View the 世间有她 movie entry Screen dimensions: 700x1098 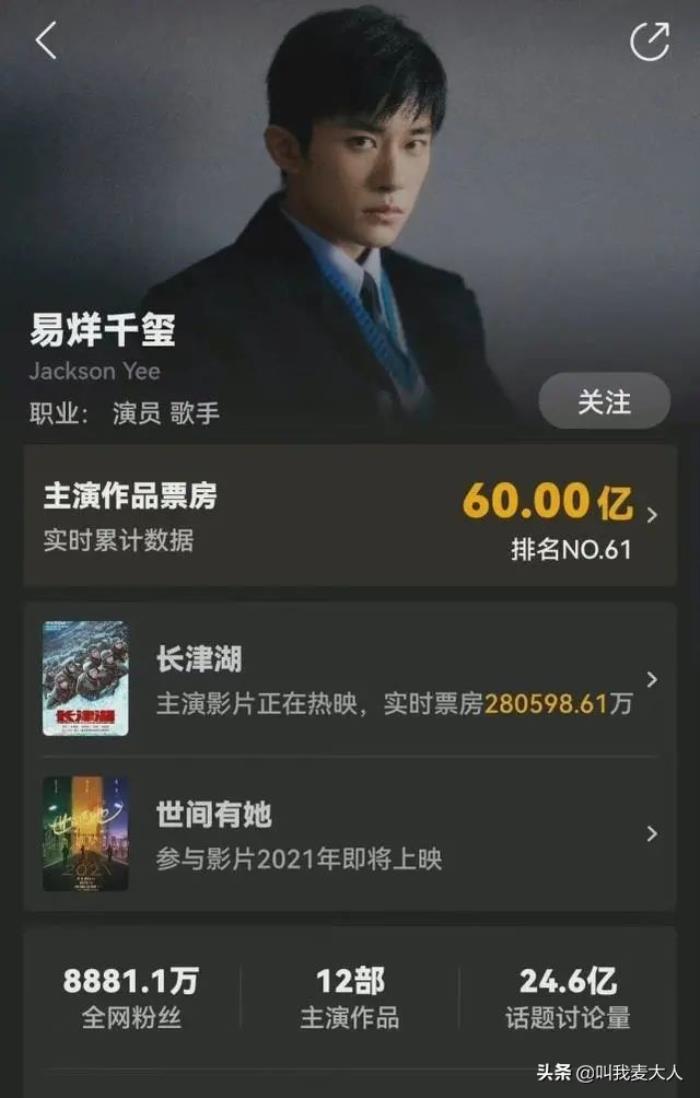pyautogui.click(x=350, y=833)
